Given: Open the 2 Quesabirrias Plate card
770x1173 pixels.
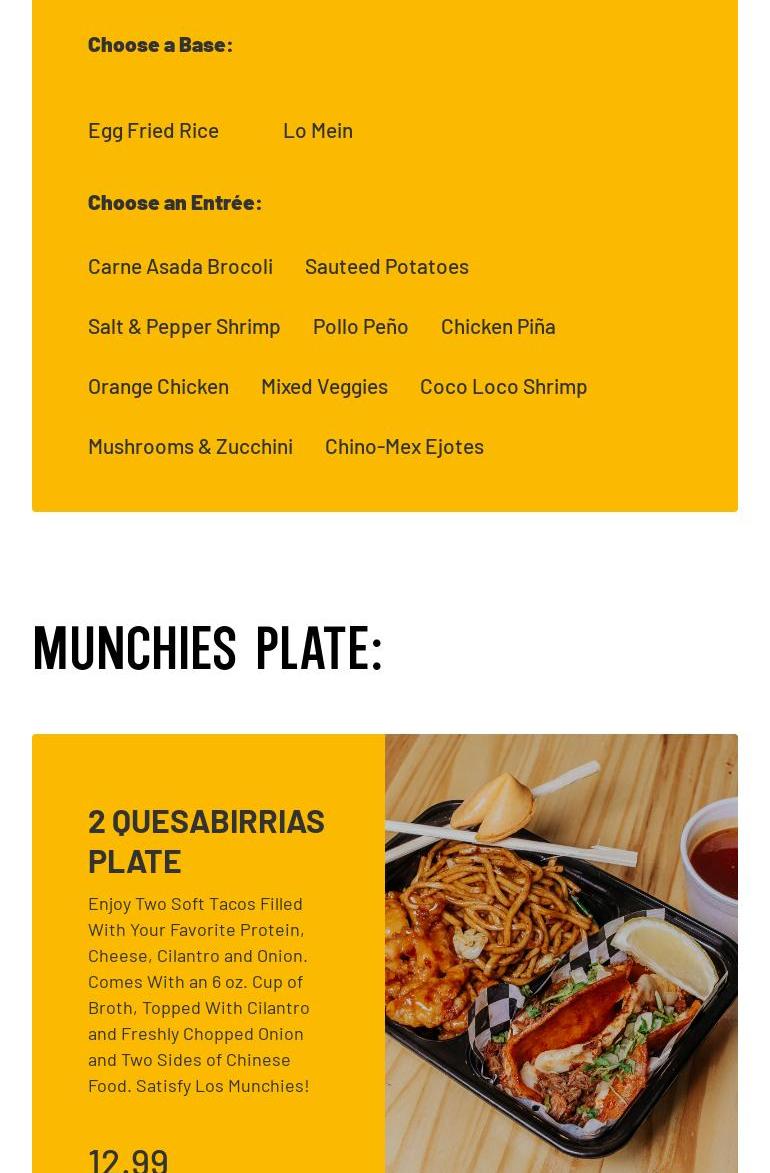Looking at the screenshot, I should click(x=206, y=840).
